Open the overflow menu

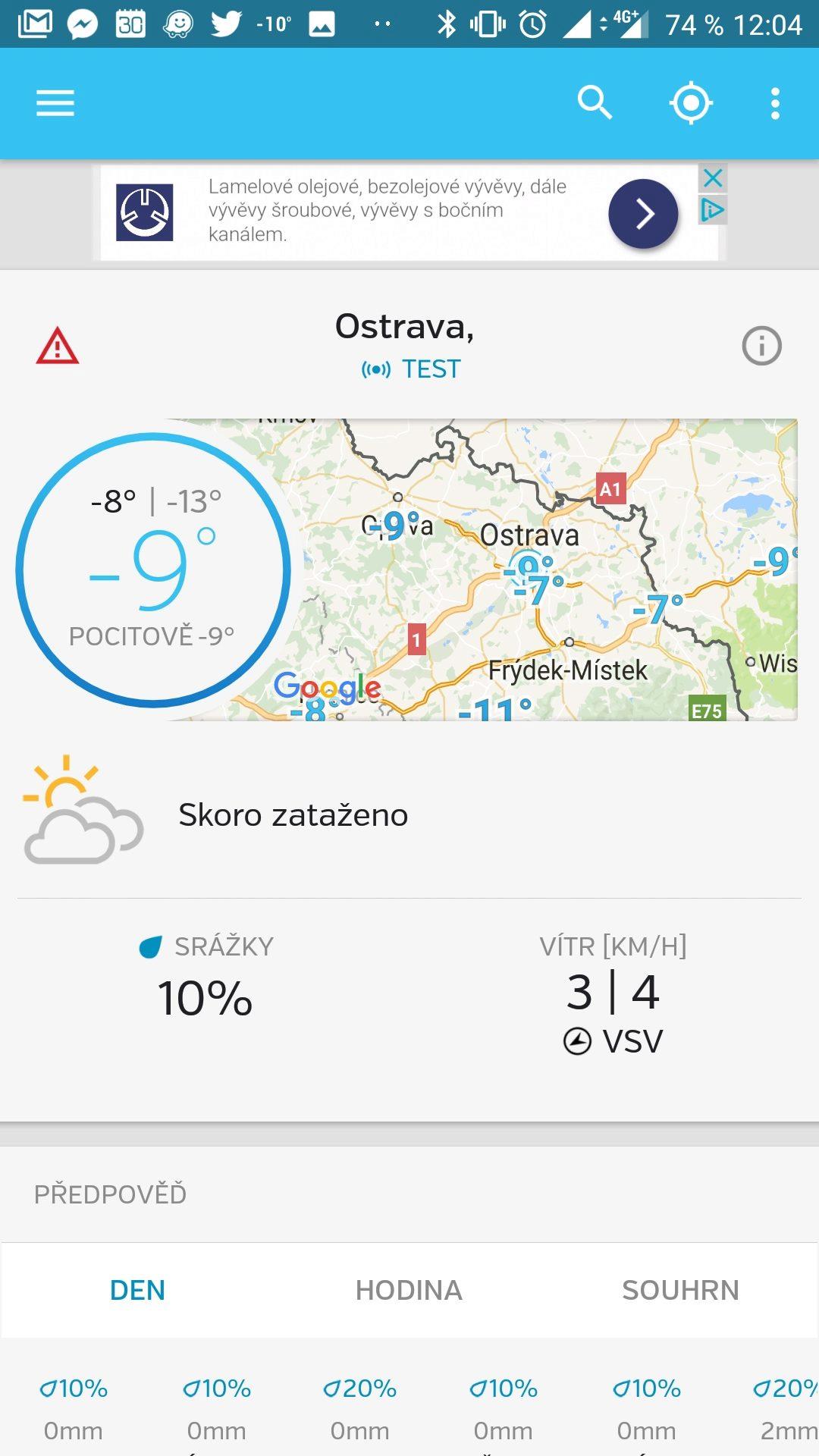pos(775,103)
